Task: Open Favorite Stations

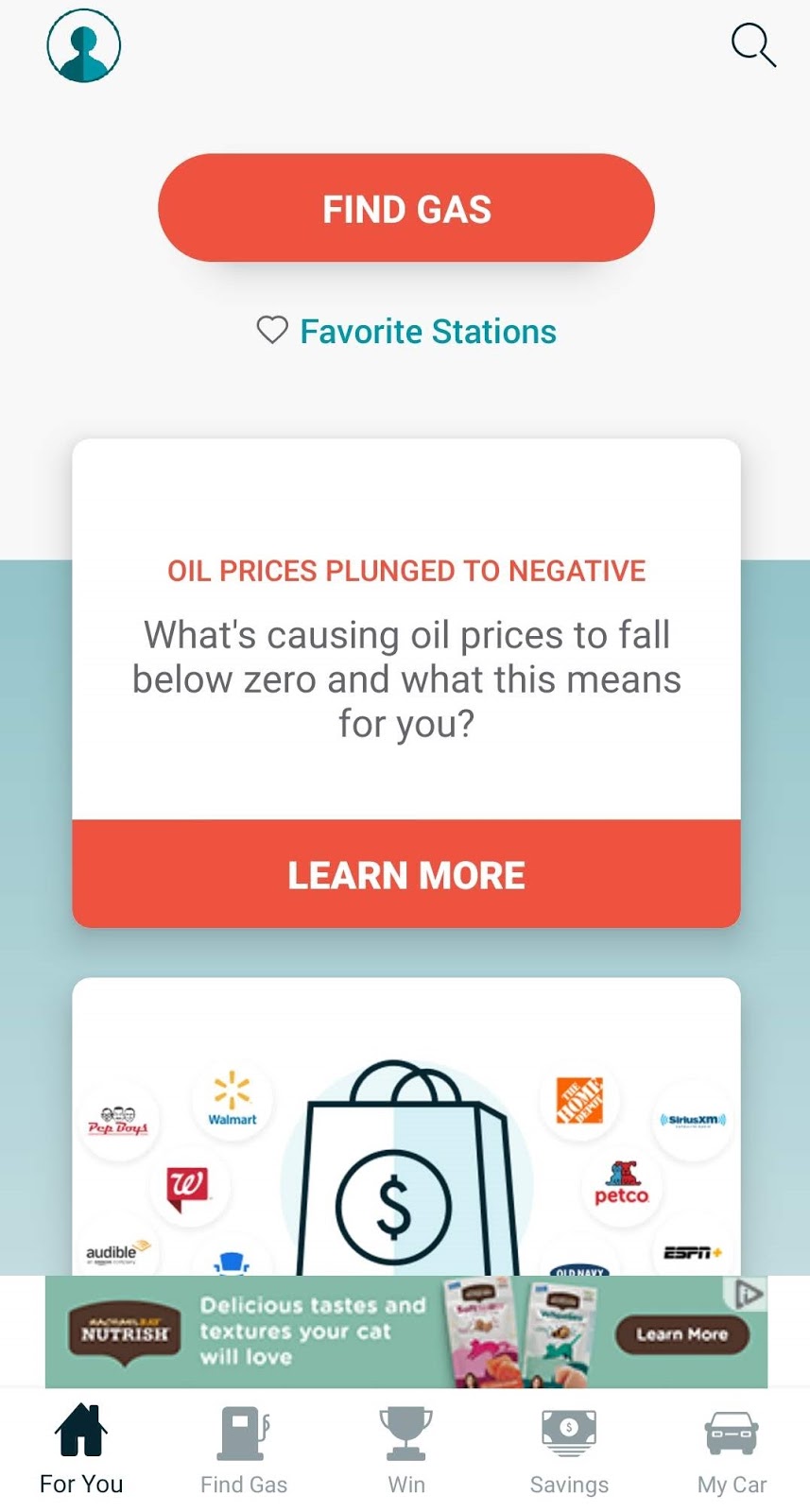Action: (x=406, y=332)
